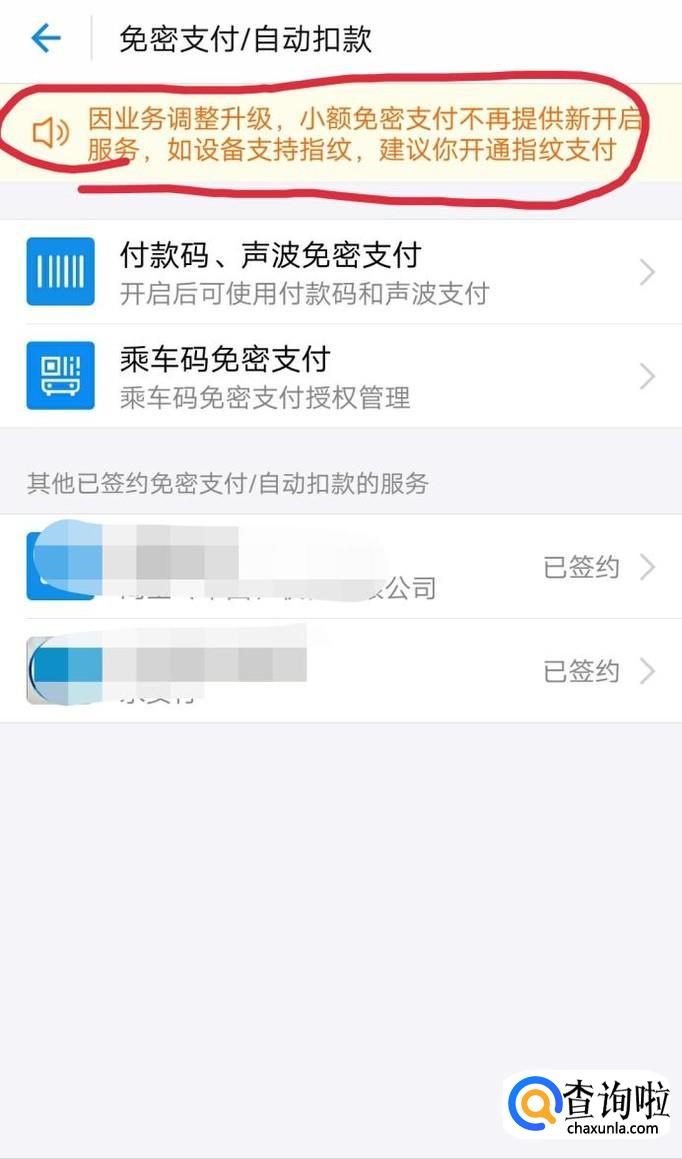
Task: Open 付款码、声波免密支付 settings
Action: click(x=340, y=272)
